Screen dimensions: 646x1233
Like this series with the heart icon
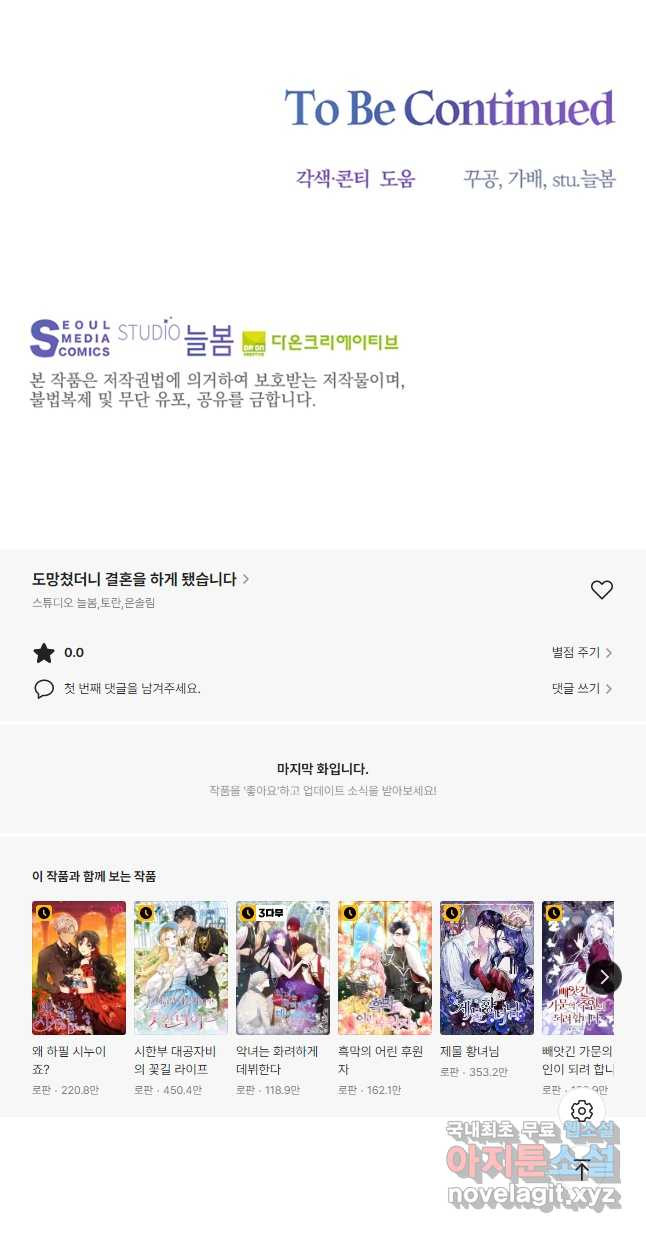(601, 590)
